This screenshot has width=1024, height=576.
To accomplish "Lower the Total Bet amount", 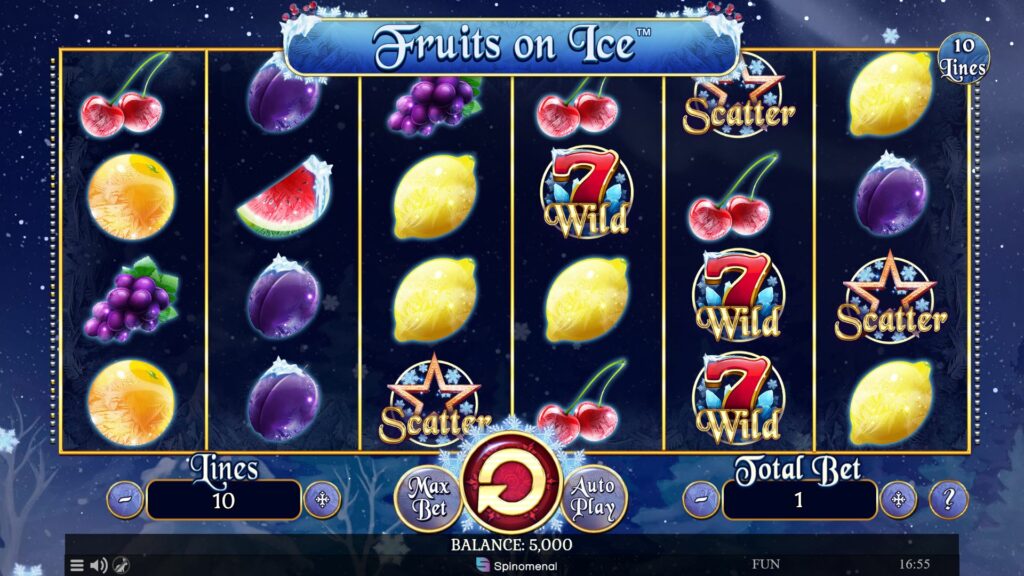I will pos(701,499).
